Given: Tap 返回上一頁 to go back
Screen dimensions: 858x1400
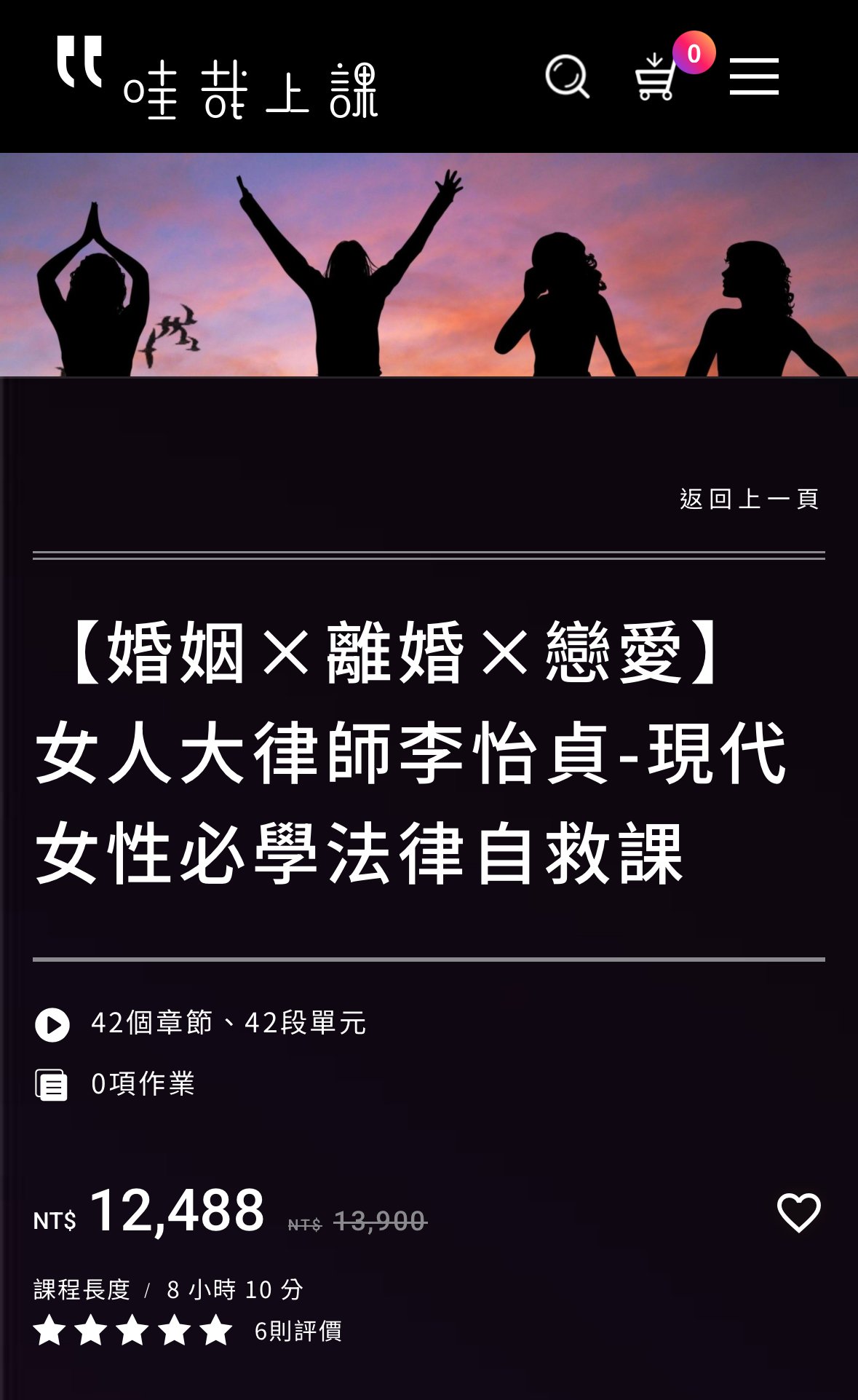Looking at the screenshot, I should point(749,499).
